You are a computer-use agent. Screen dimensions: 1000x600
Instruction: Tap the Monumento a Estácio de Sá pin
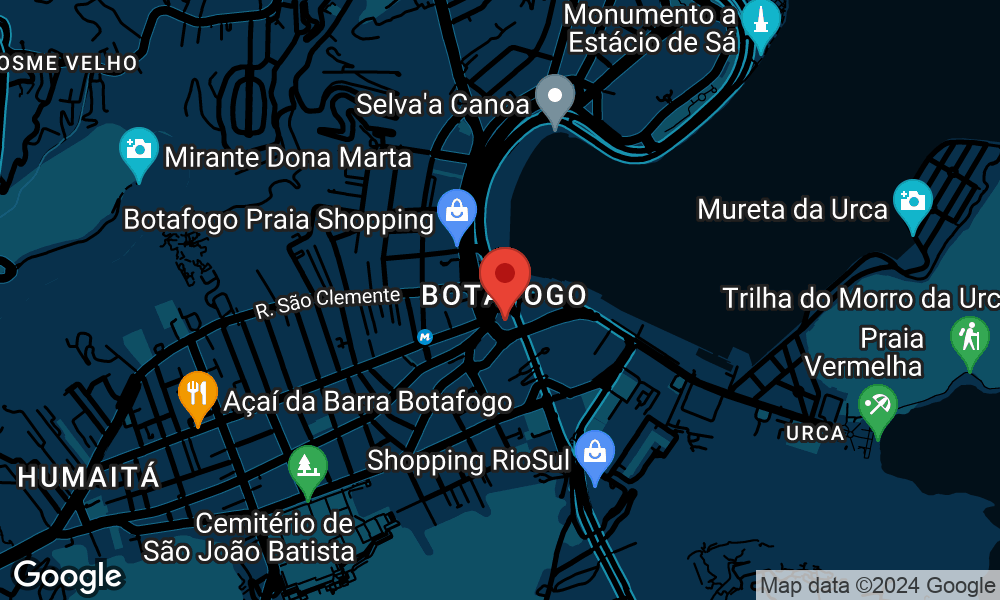(761, 22)
